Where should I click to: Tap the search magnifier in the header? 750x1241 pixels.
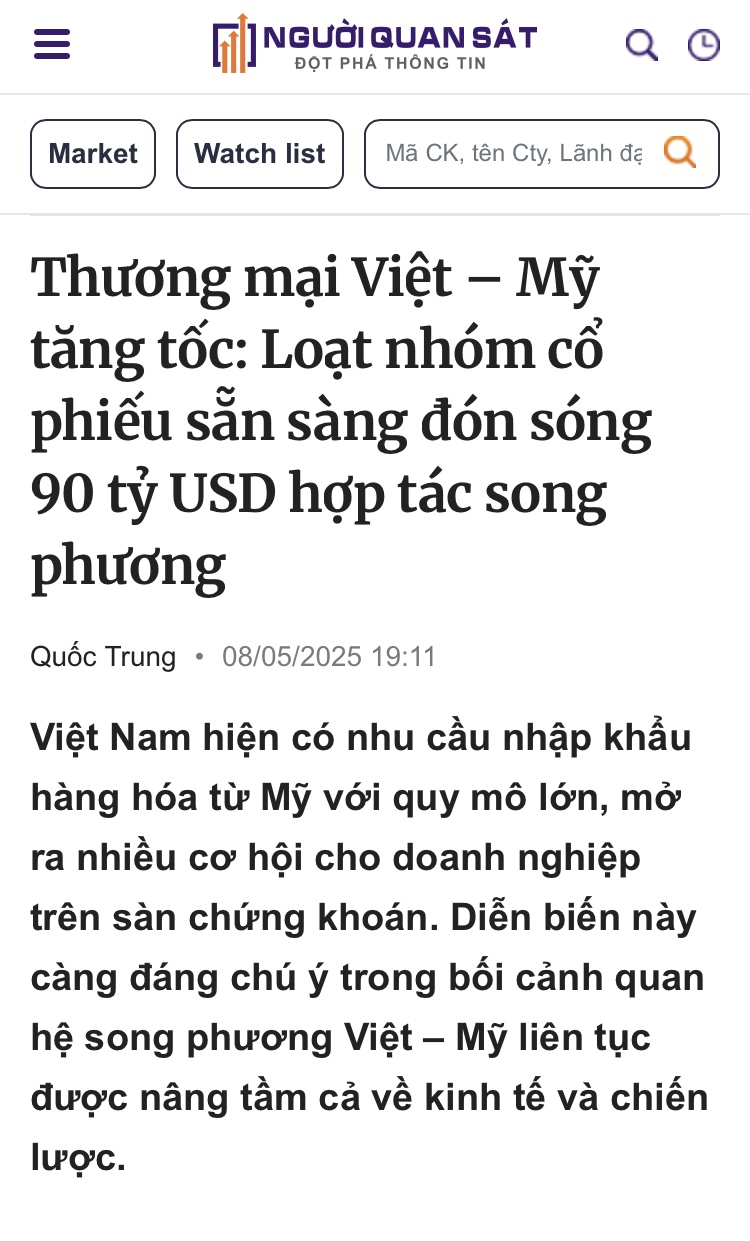point(641,45)
